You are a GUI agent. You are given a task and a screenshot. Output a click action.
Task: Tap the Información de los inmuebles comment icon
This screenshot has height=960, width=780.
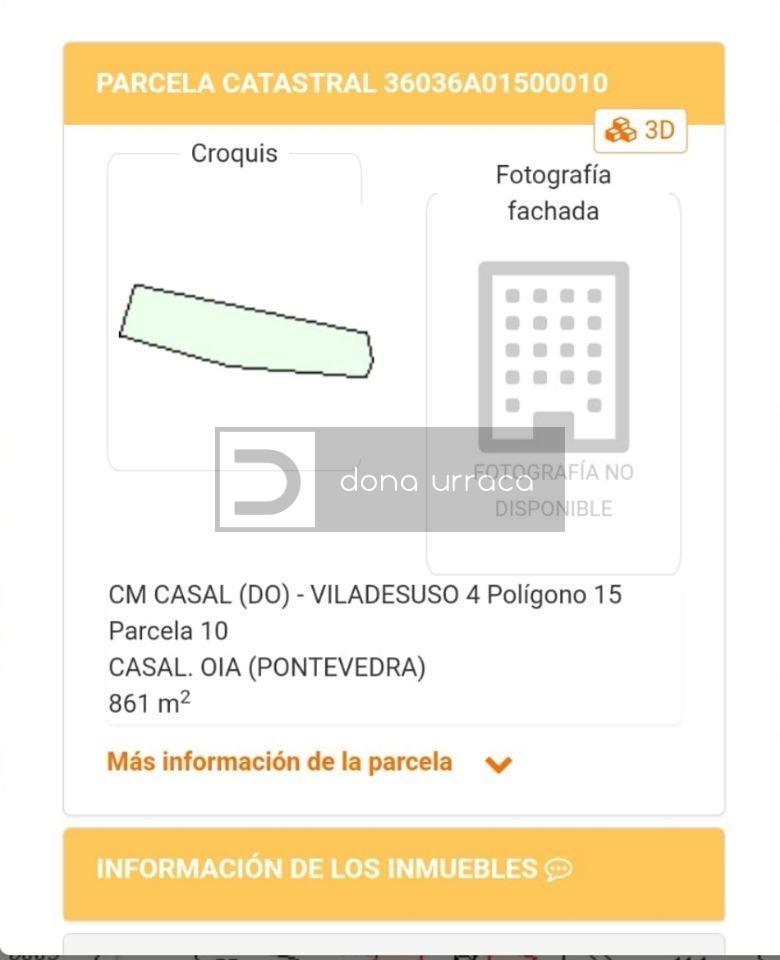pyautogui.click(x=558, y=870)
